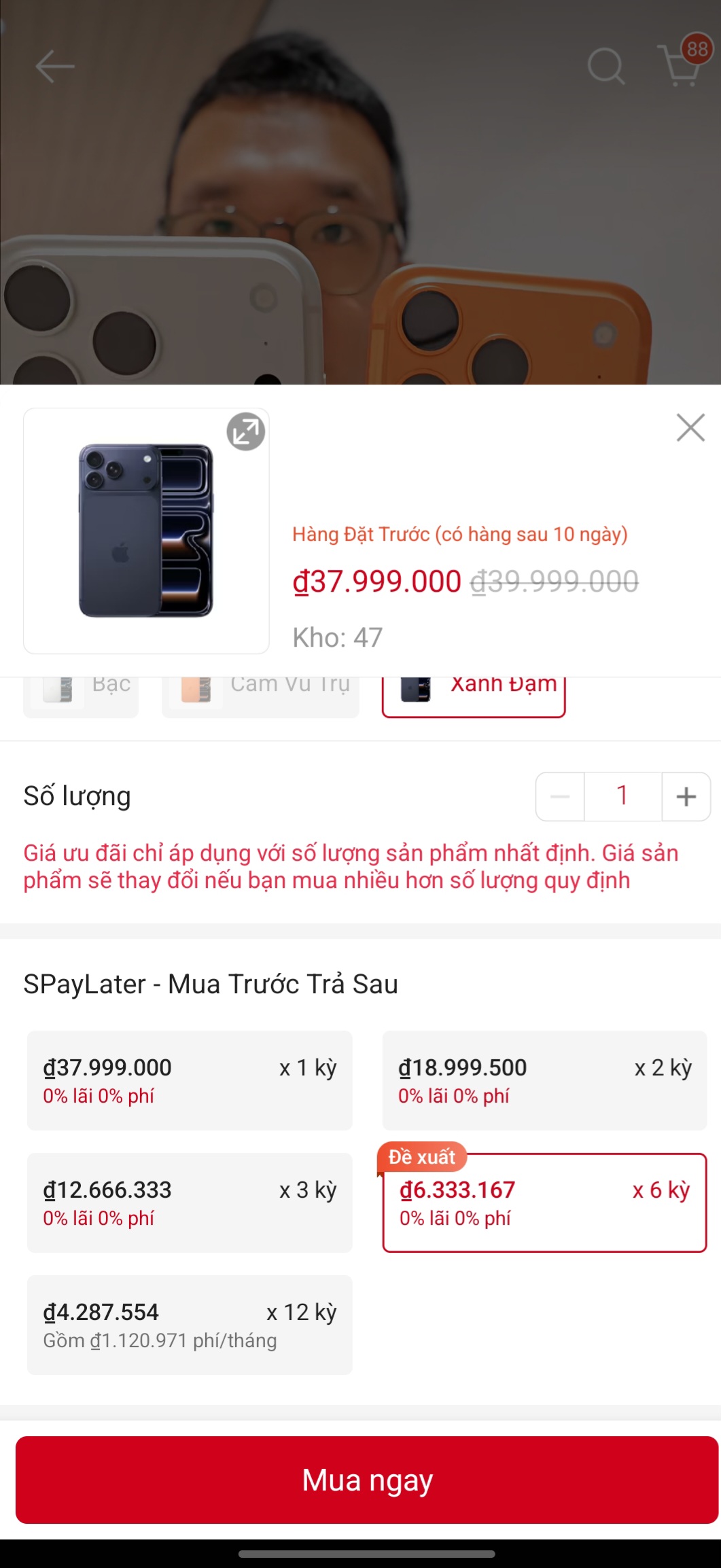This screenshot has height=1568, width=721.
Task: Close the product options sheet
Action: point(690,428)
